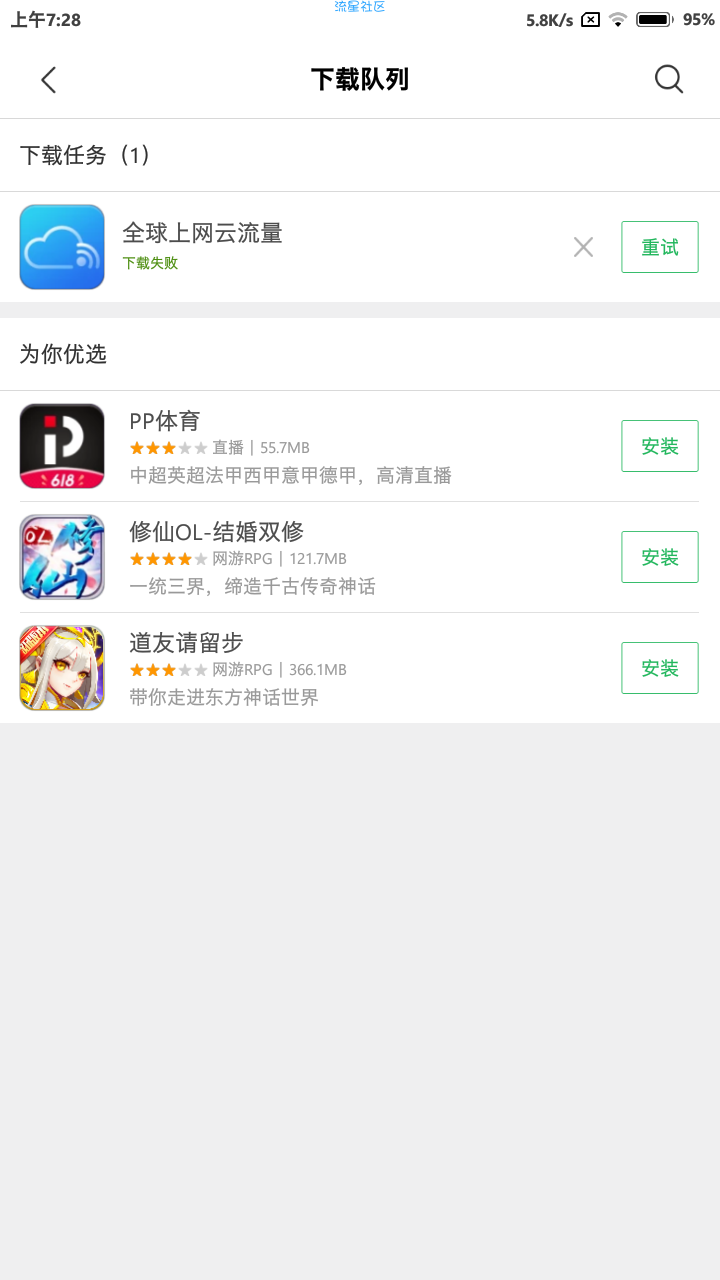Viewport: 720px width, 1280px height.
Task: Install the PP体育 app
Action: pos(660,446)
